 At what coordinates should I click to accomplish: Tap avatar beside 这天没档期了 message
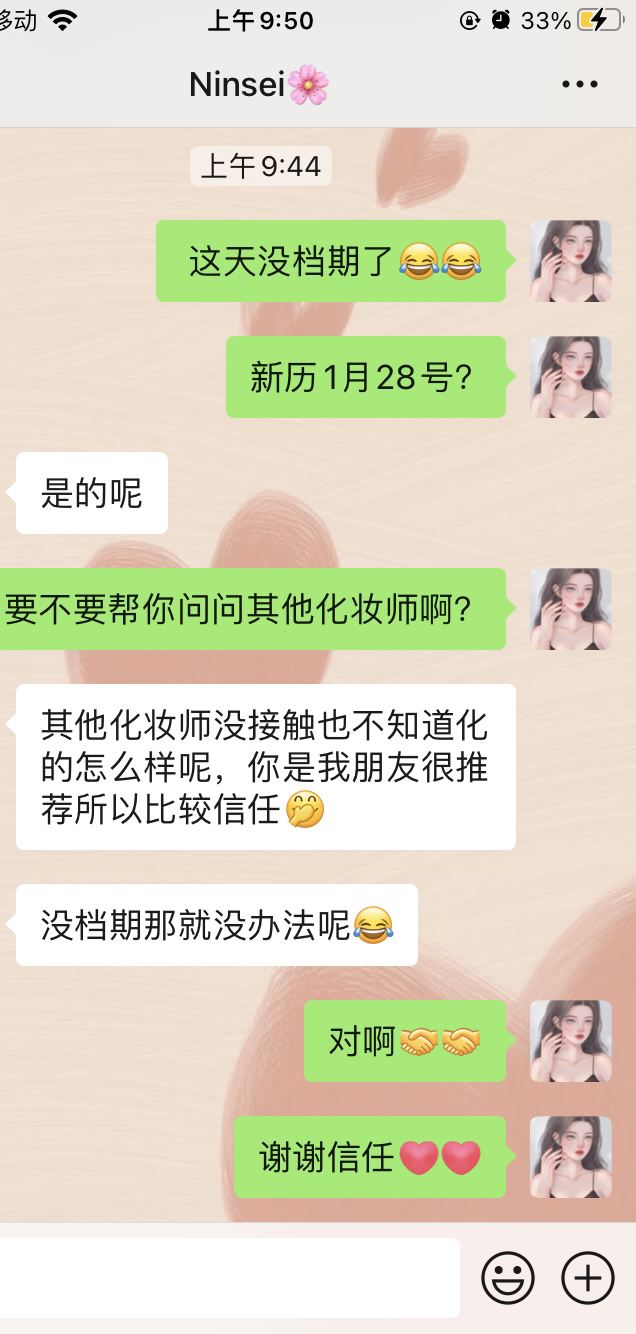570,261
